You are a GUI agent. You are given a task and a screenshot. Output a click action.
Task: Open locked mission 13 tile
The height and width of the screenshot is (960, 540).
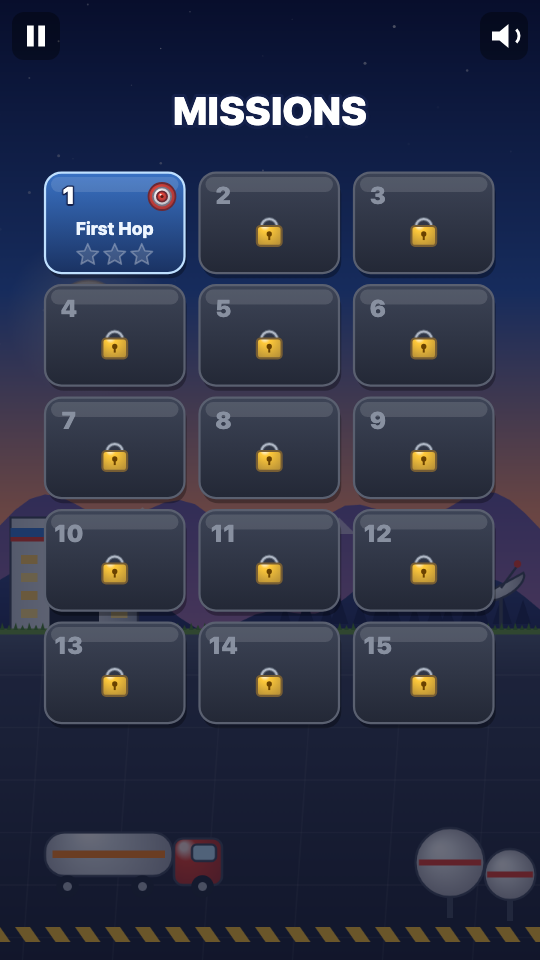tap(114, 673)
